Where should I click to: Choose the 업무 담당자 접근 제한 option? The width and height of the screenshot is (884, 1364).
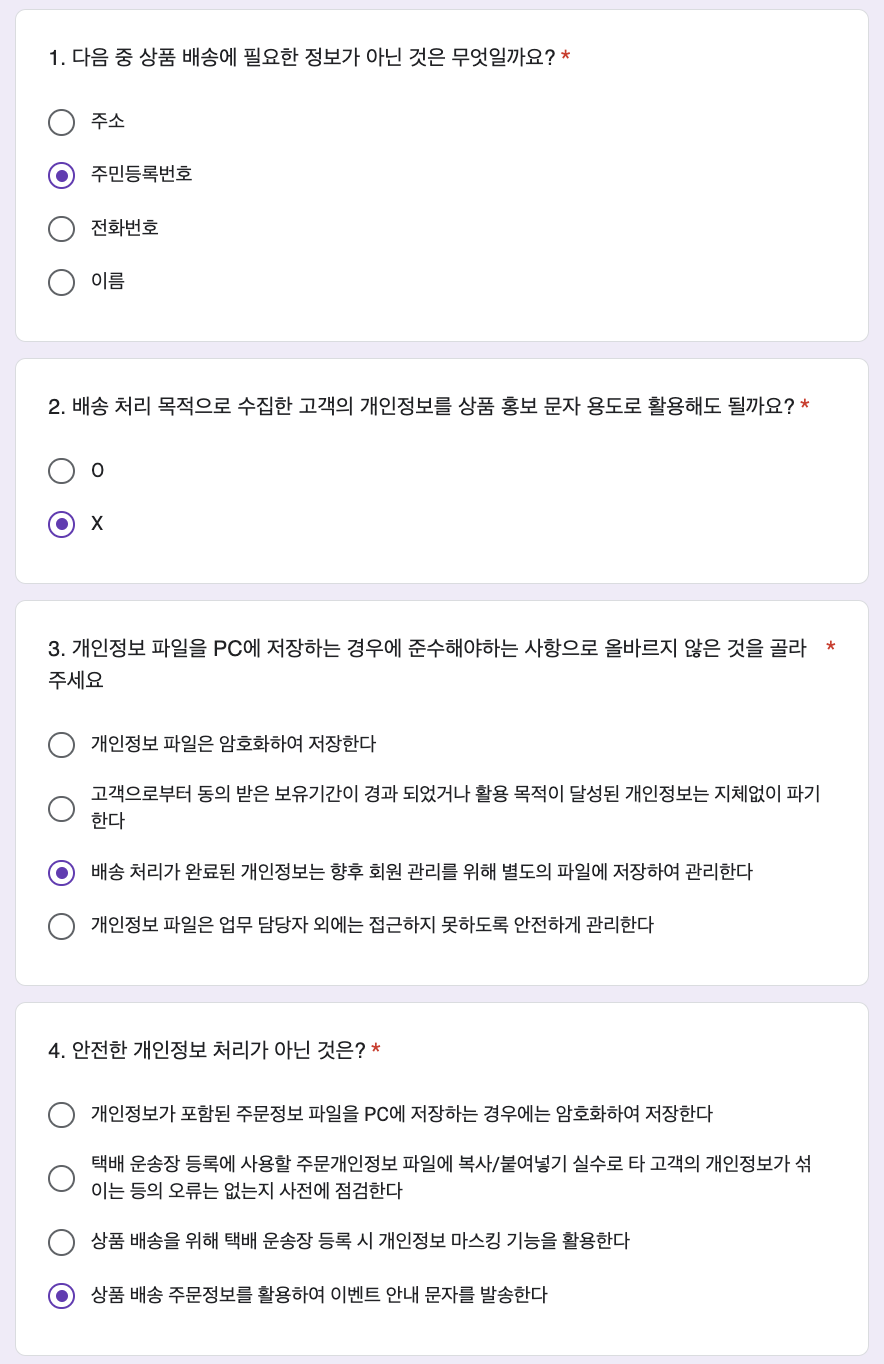[x=61, y=926]
